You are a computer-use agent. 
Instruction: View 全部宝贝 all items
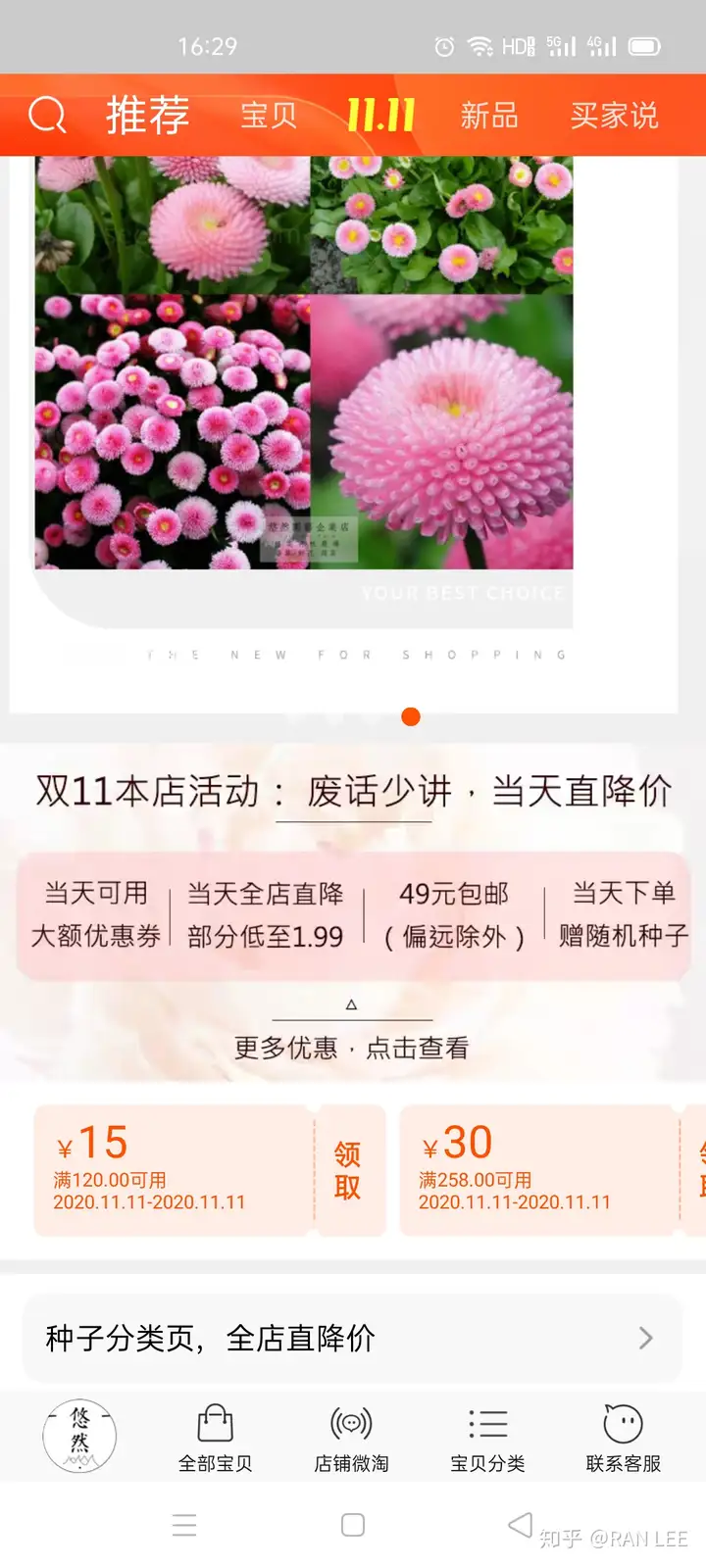pyautogui.click(x=215, y=1439)
